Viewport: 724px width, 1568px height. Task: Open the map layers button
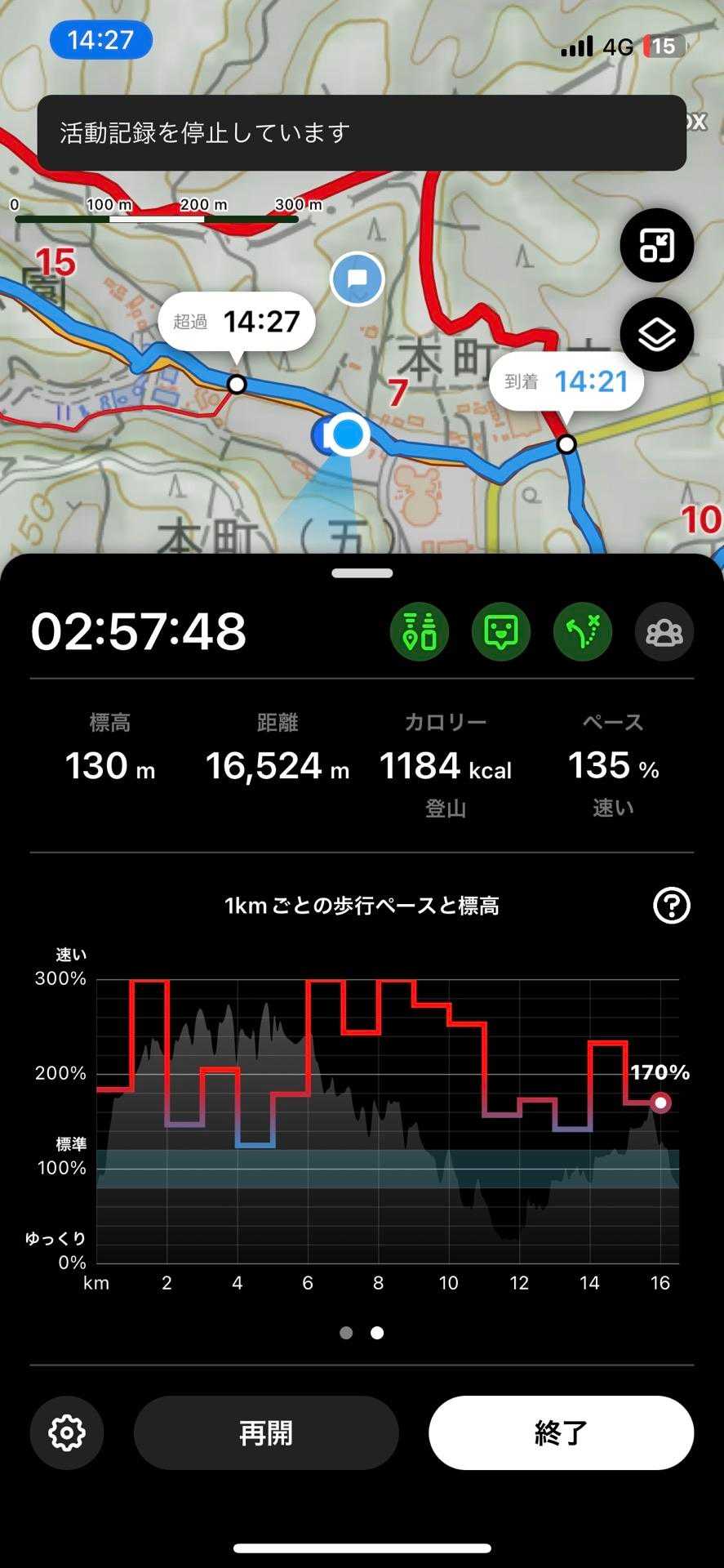pos(656,335)
